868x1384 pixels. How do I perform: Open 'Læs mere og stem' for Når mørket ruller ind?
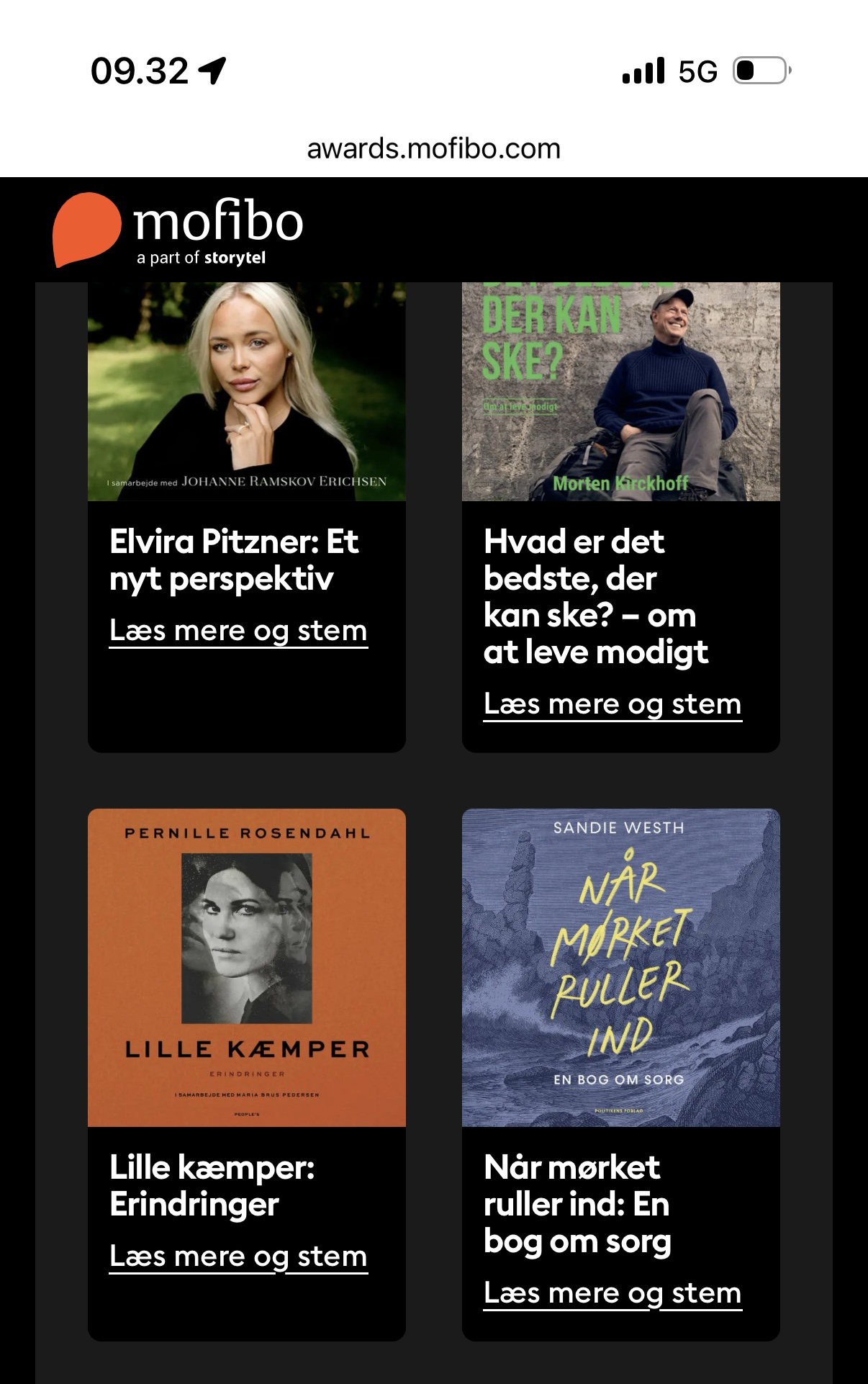[x=612, y=1293]
